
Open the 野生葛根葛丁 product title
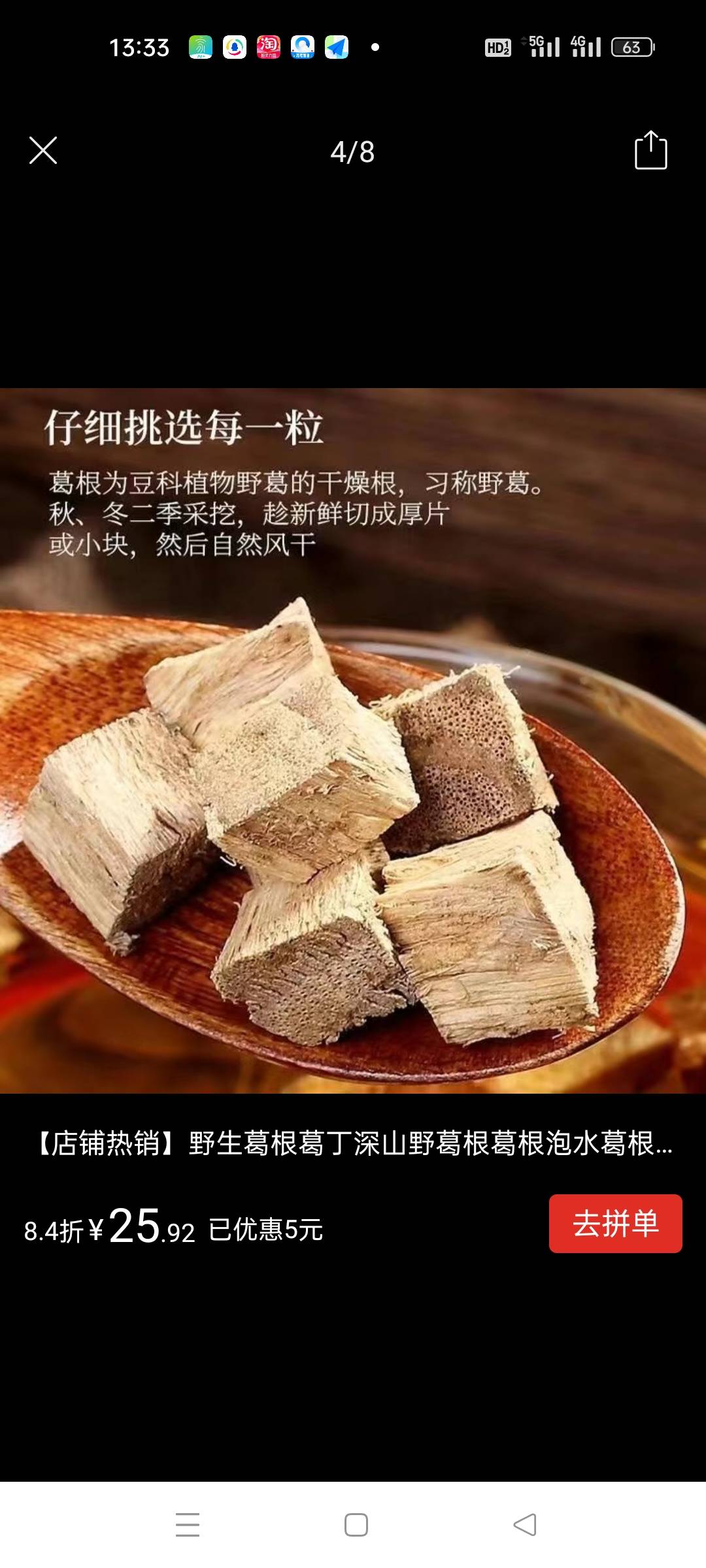353,1144
